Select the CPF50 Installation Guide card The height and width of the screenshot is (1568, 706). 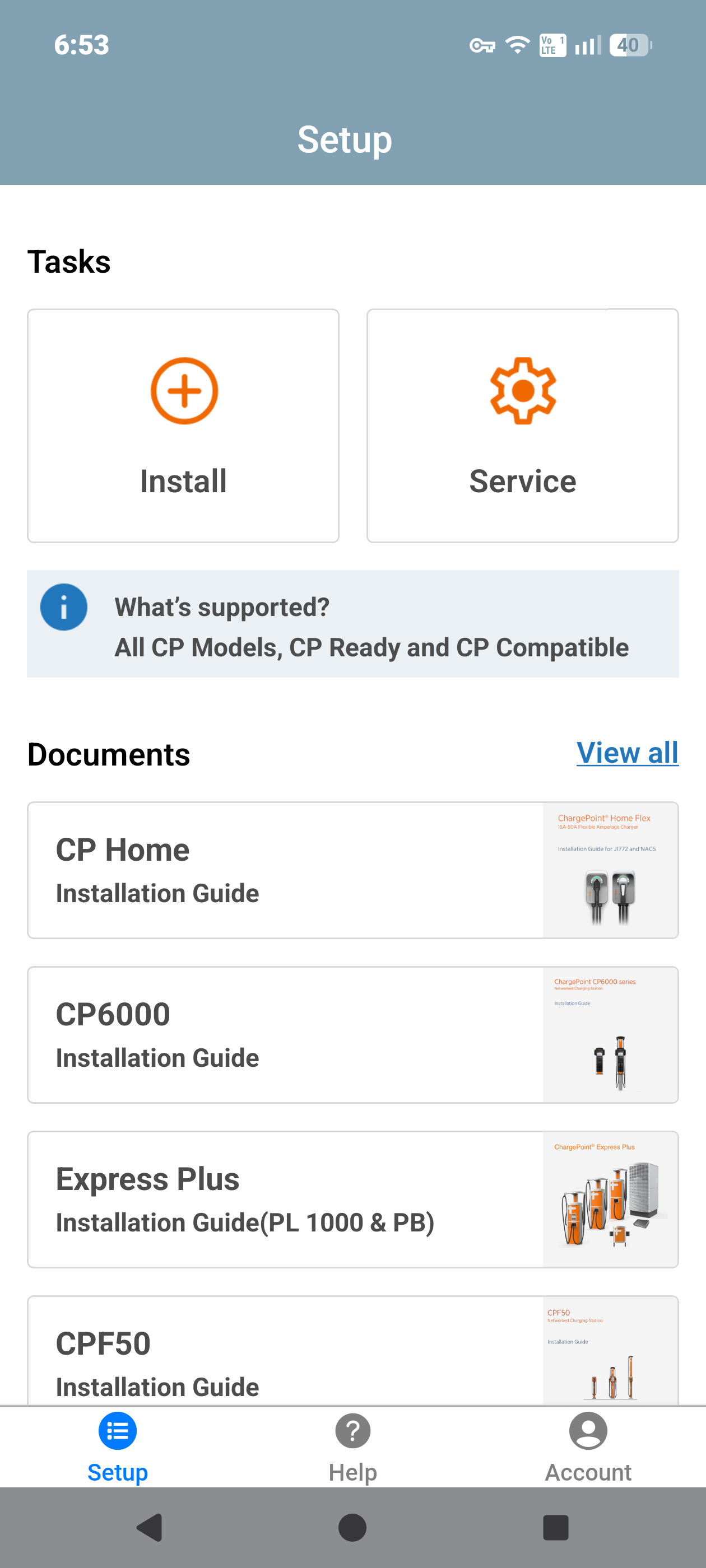click(x=352, y=1354)
